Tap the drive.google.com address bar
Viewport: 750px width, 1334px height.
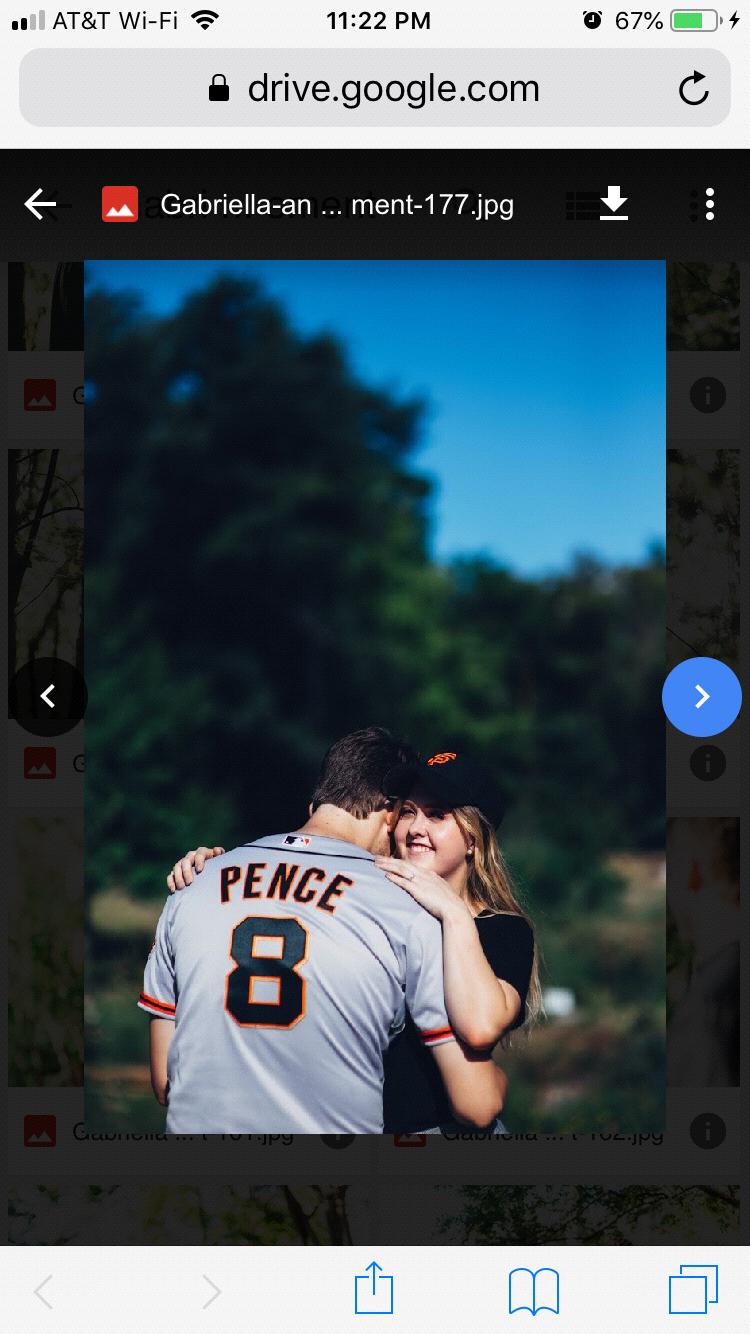(x=374, y=89)
